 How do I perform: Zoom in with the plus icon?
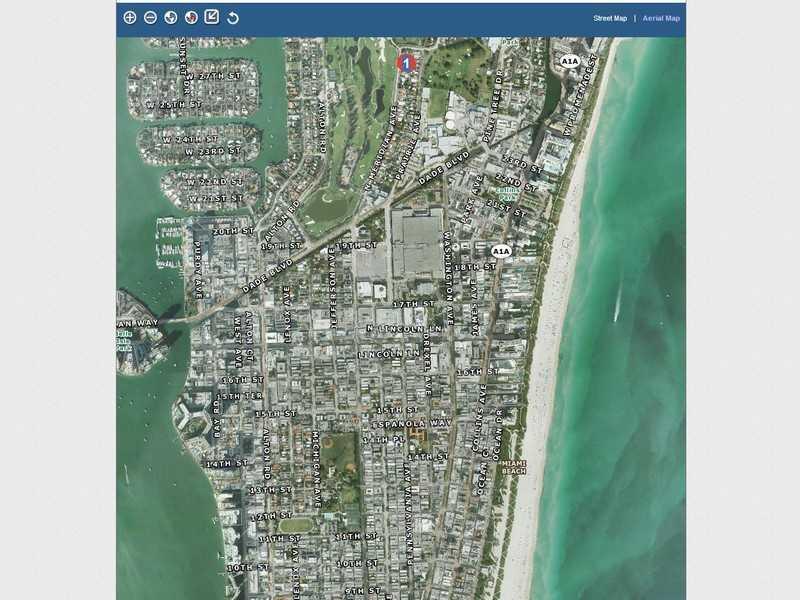130,17
